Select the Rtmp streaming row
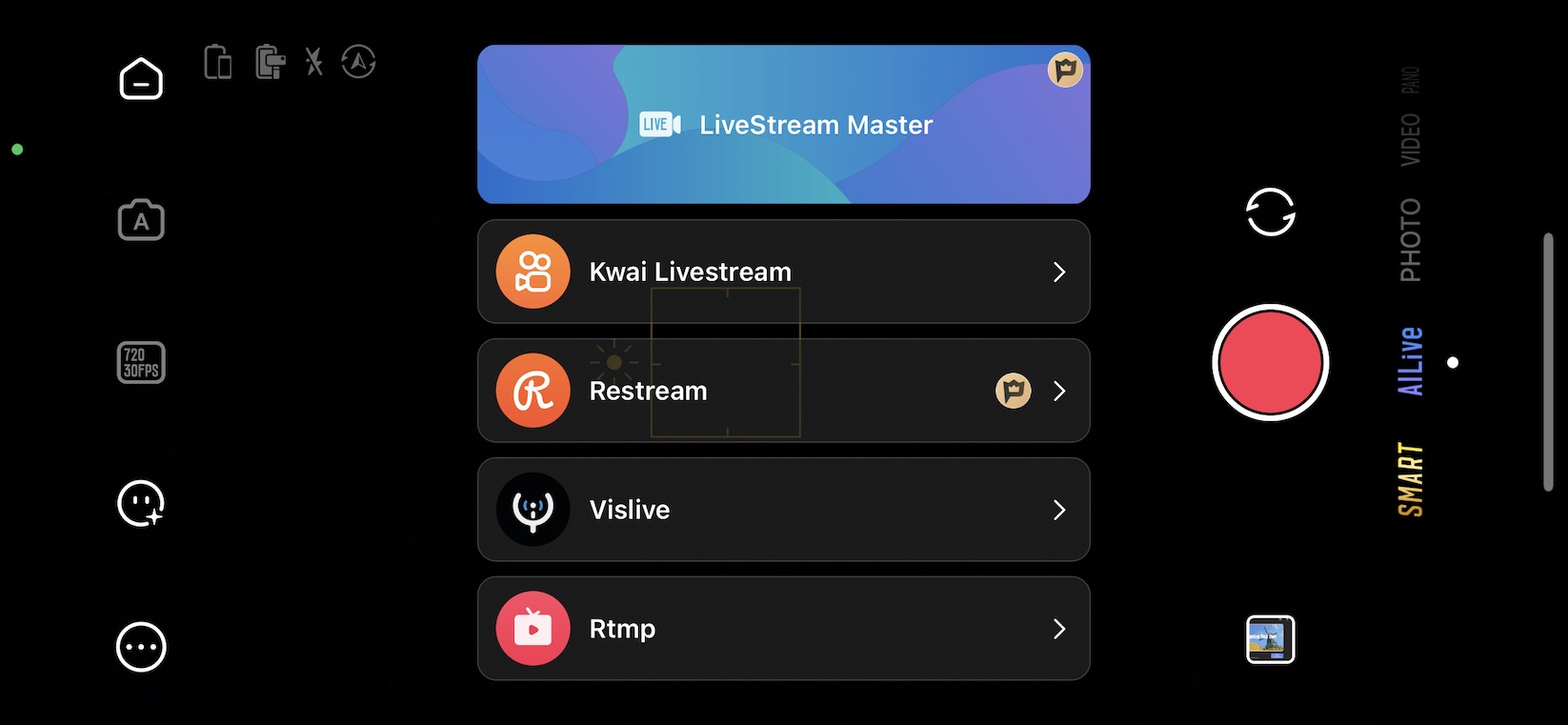The image size is (1568, 725). coord(783,629)
